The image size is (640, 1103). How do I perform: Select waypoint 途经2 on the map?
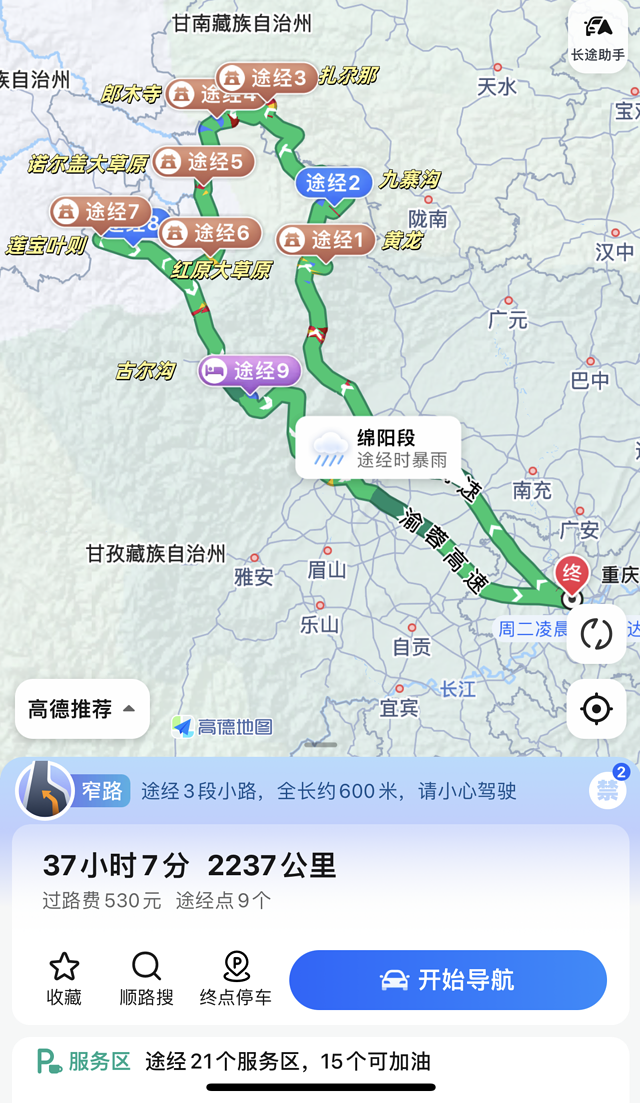334,183
